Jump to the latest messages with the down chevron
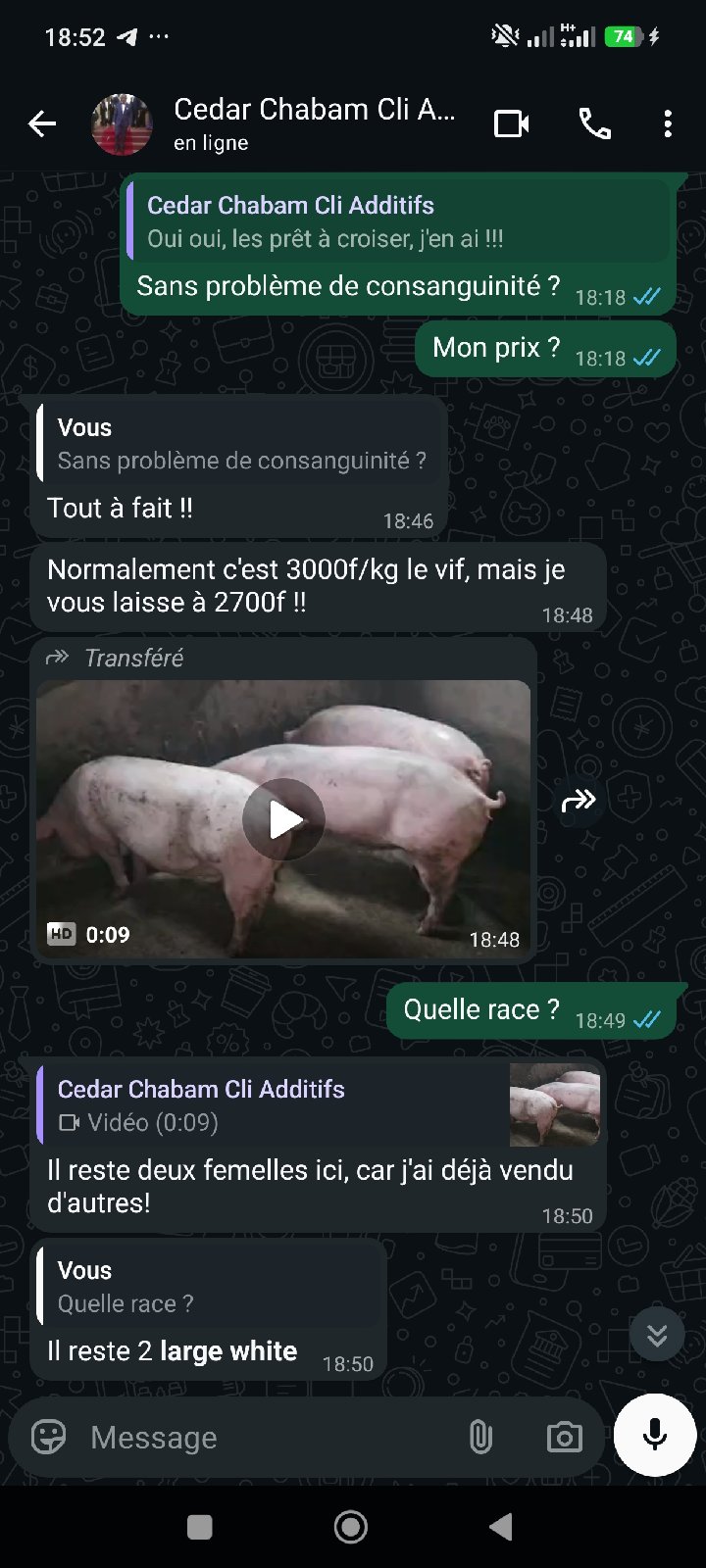The width and height of the screenshot is (706, 1568). coord(657,1334)
